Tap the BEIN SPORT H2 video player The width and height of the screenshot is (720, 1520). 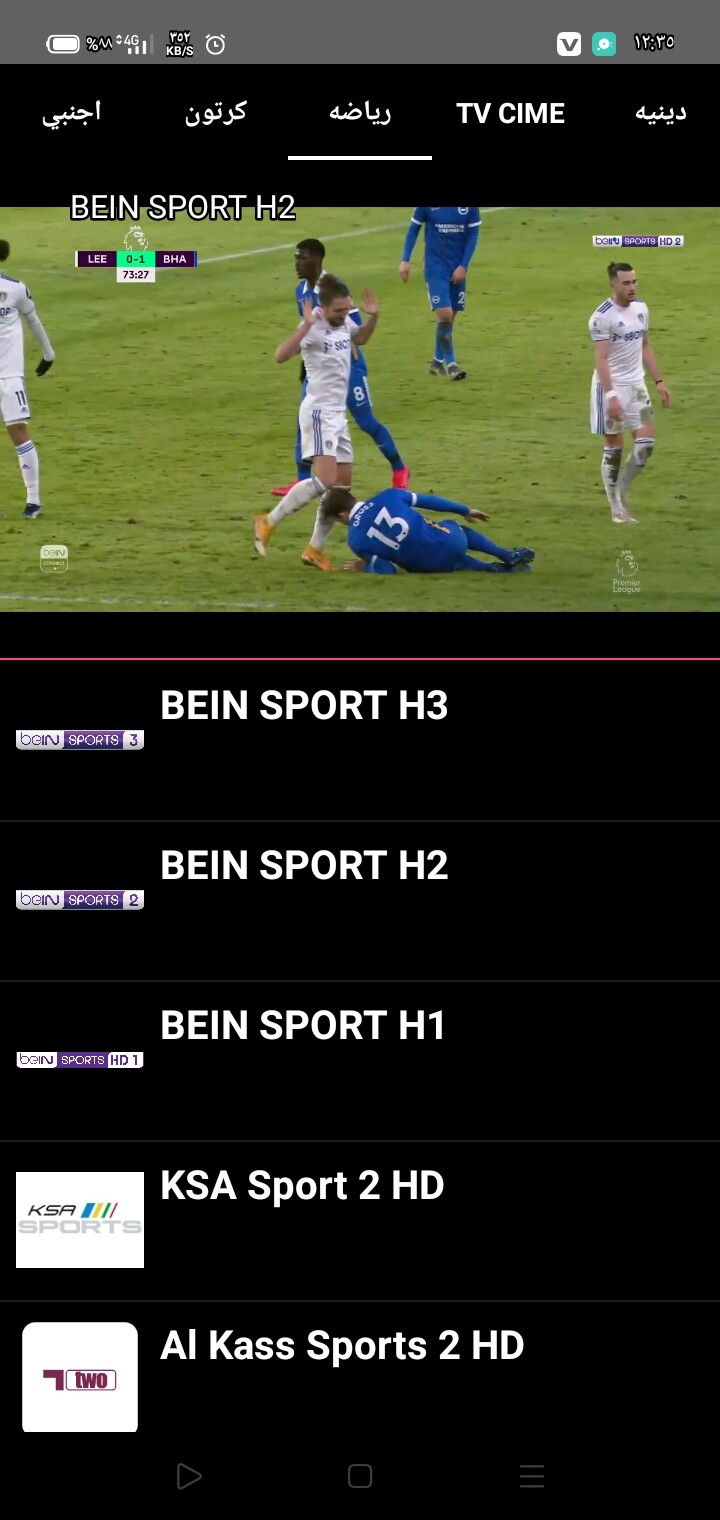tap(360, 409)
